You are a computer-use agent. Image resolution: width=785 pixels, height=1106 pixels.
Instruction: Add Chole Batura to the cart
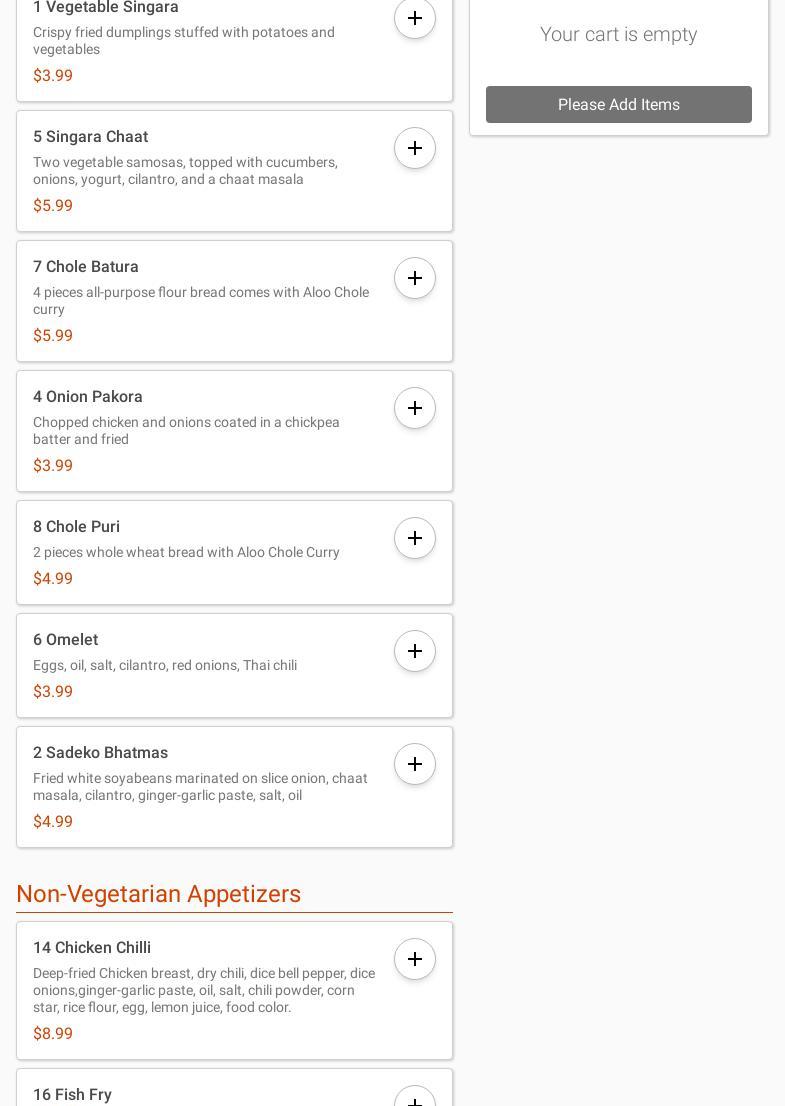(x=415, y=278)
